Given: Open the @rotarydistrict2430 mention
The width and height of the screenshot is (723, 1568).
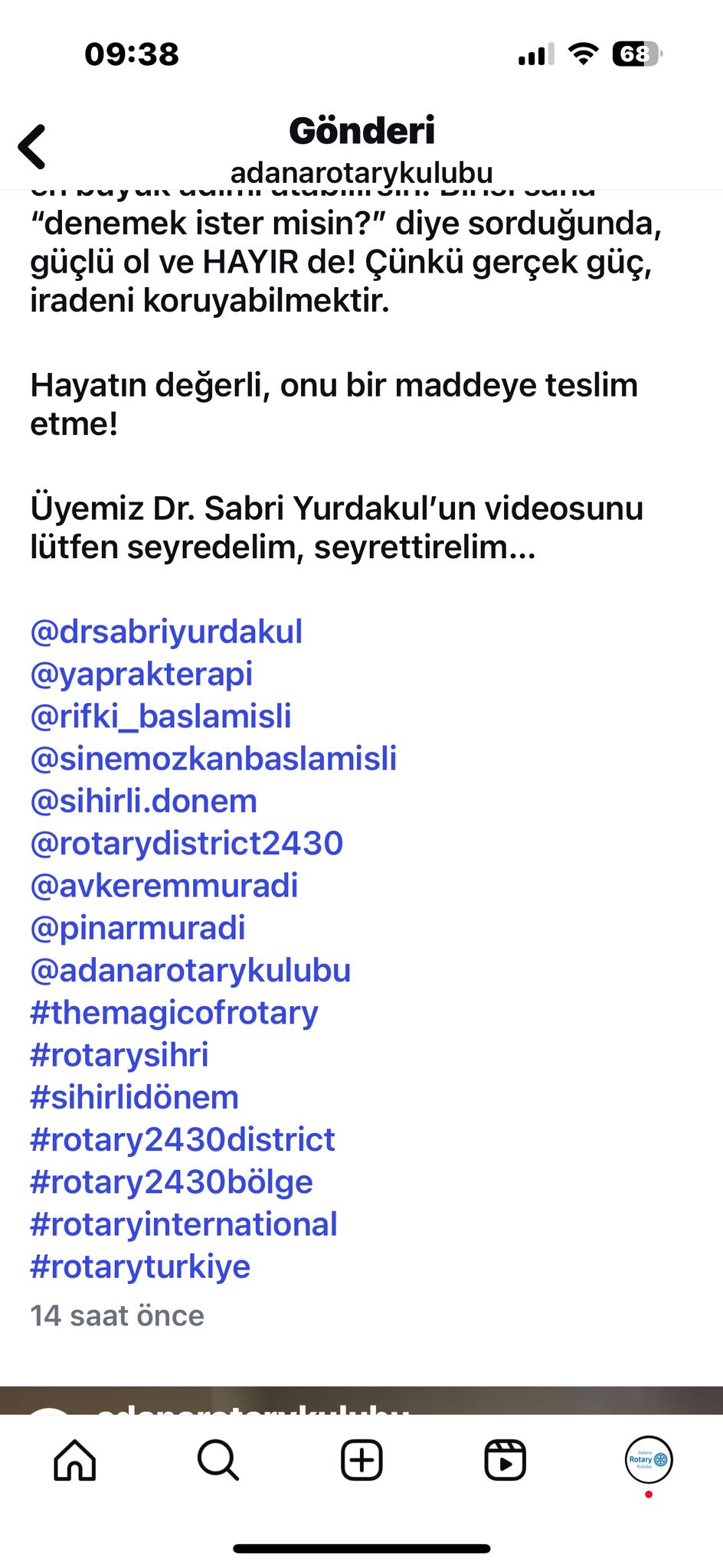Looking at the screenshot, I should (187, 844).
